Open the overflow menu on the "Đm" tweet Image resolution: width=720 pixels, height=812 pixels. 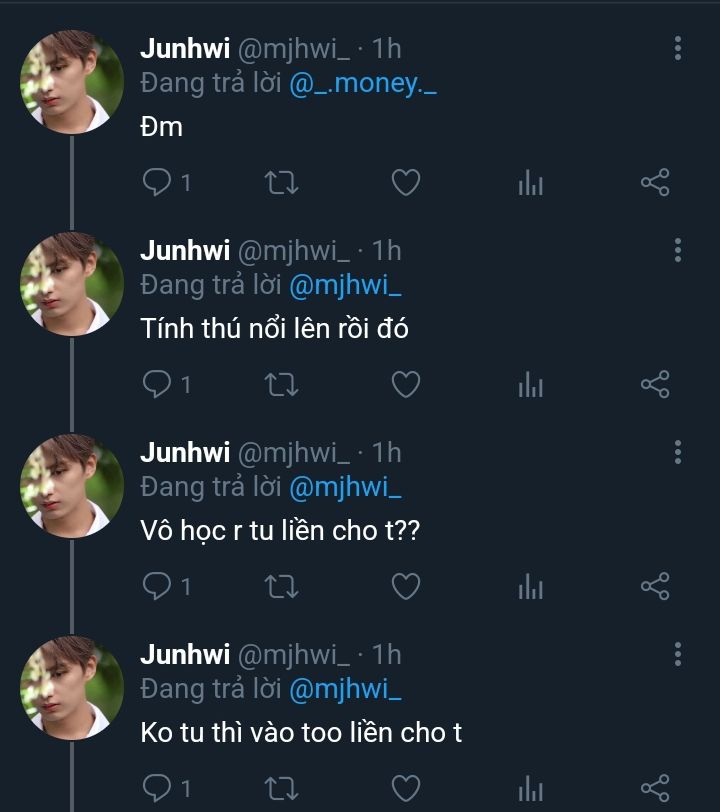coord(678,48)
